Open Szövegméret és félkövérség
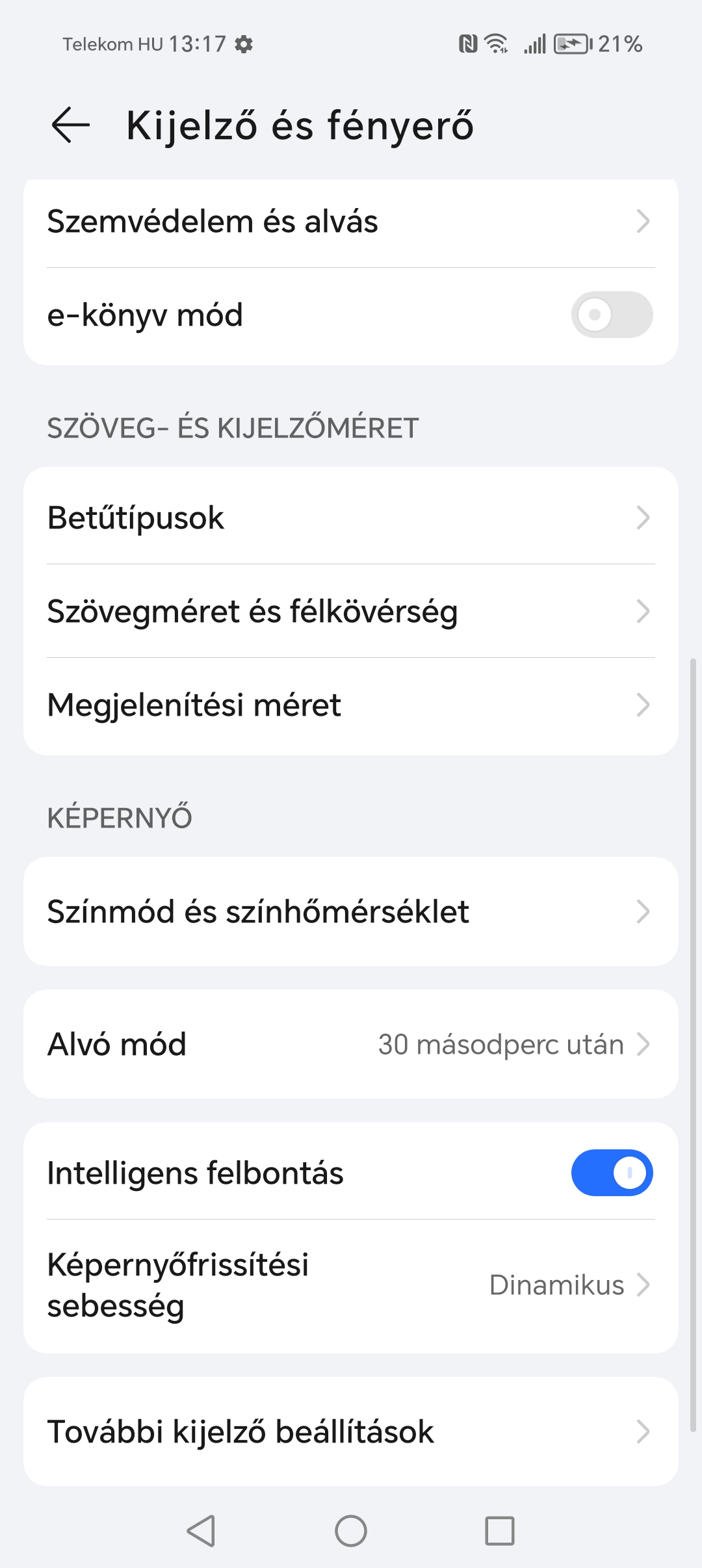Screen dimensions: 702x1568 [351, 611]
